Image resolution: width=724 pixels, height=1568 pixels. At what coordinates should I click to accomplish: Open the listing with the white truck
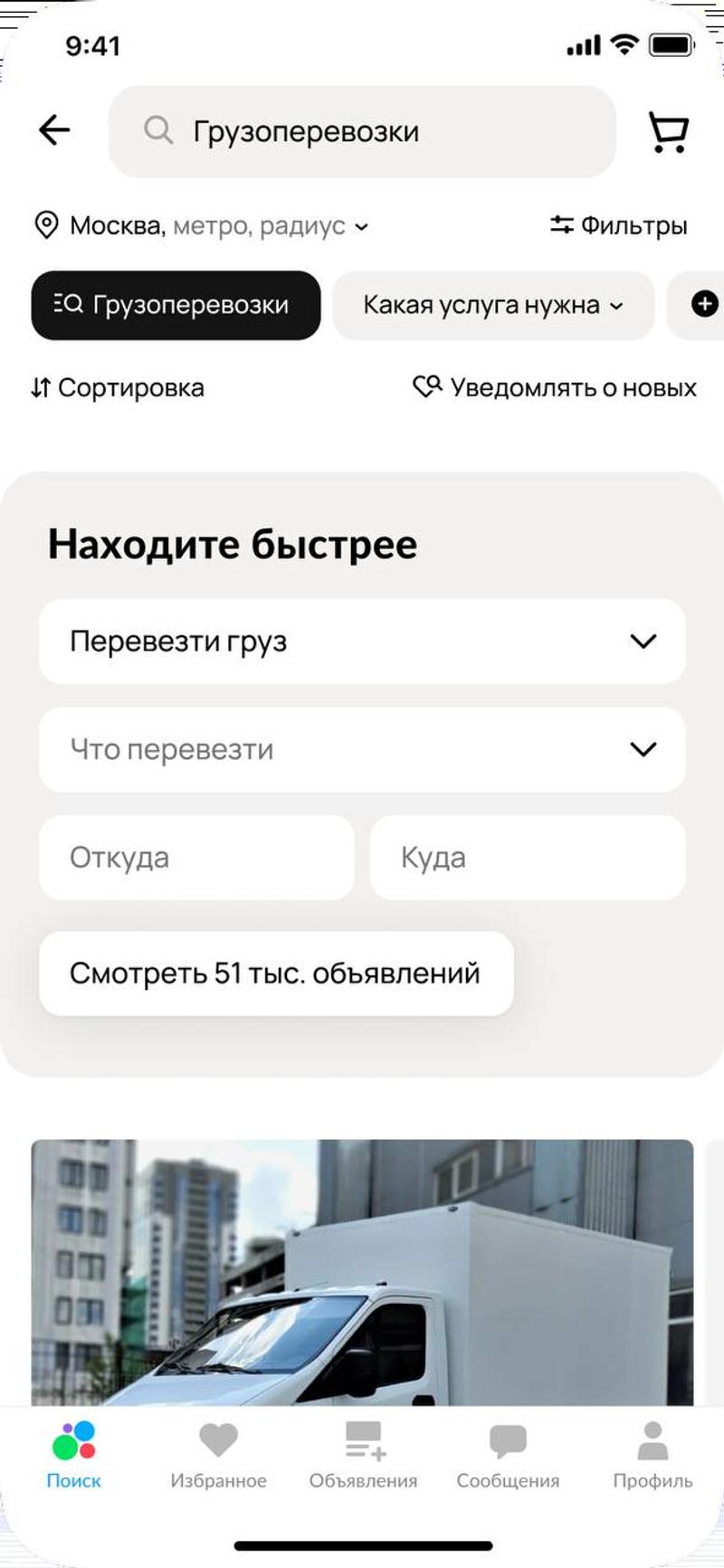coord(362,1271)
